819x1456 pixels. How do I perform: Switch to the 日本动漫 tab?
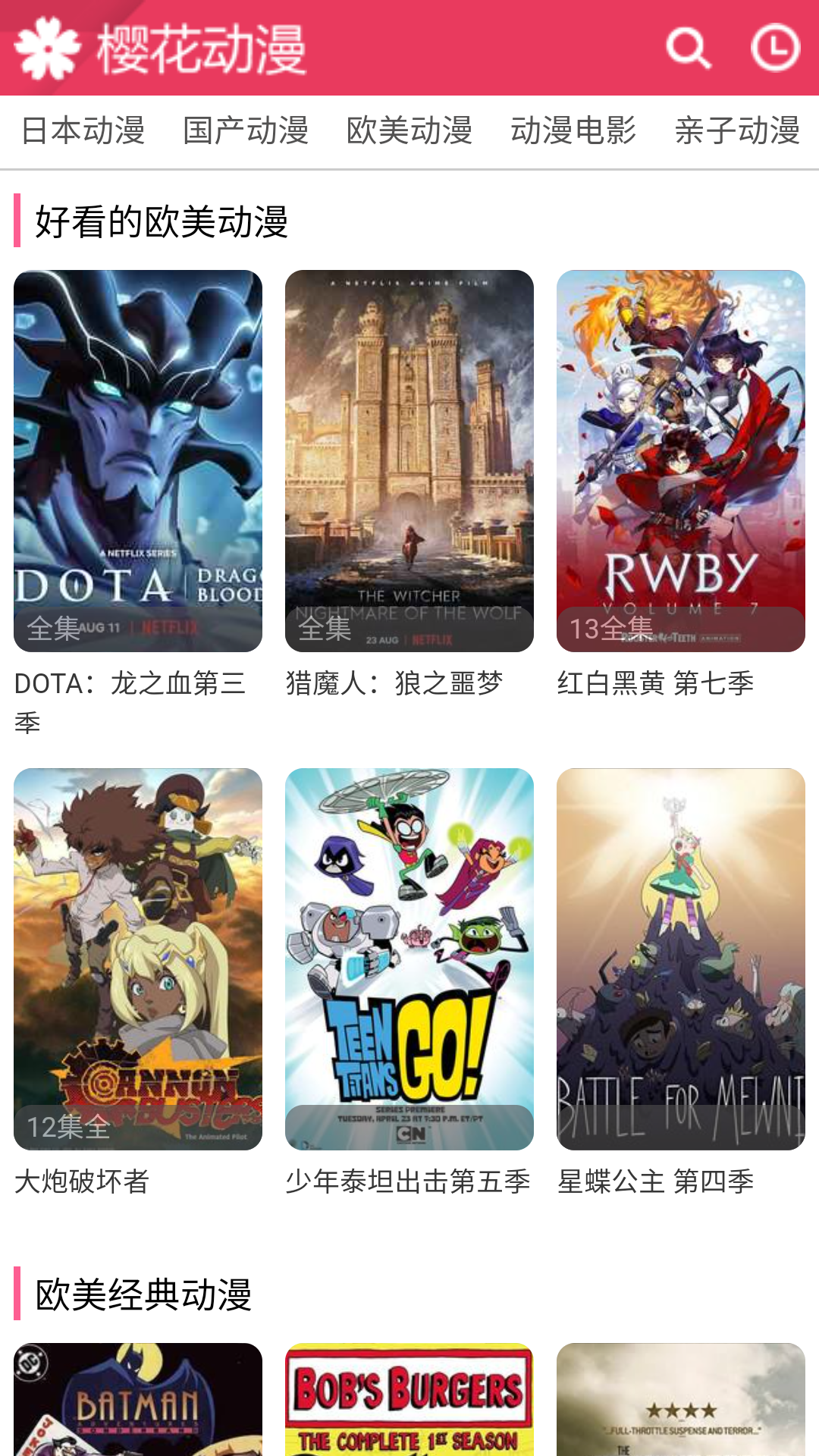83,130
